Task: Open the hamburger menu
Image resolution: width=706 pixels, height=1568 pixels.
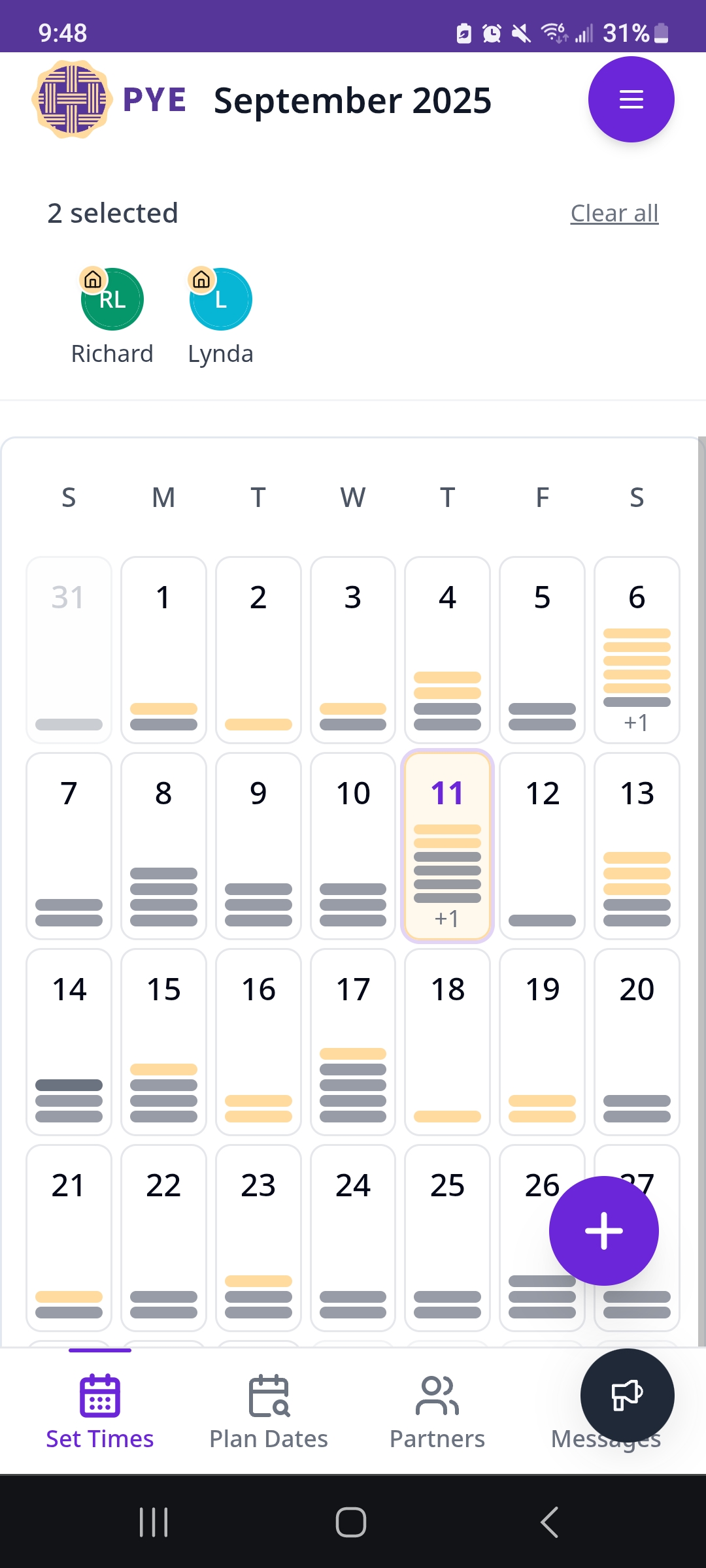Action: tap(631, 99)
